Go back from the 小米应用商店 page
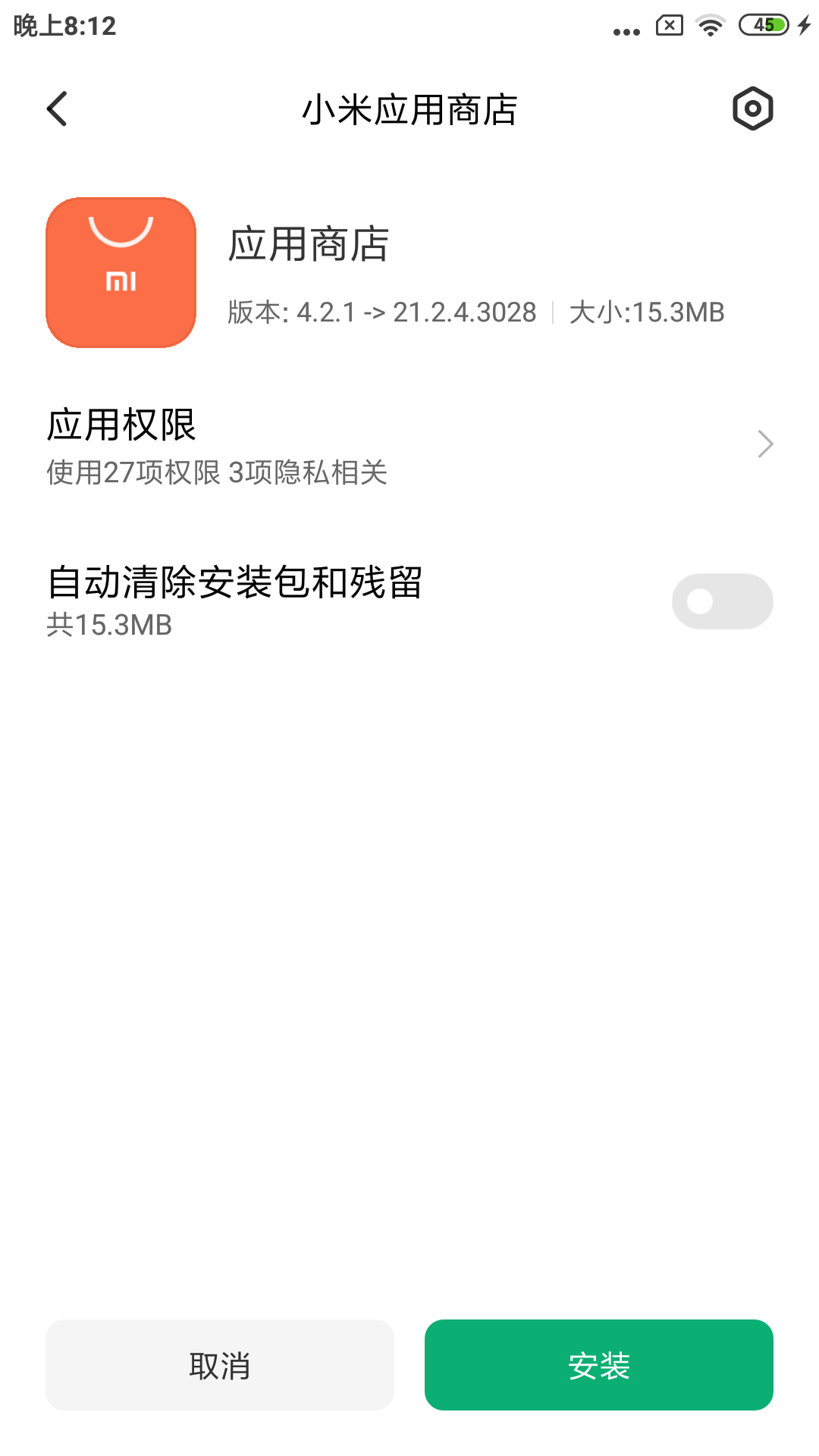The image size is (819, 1456). click(x=58, y=109)
